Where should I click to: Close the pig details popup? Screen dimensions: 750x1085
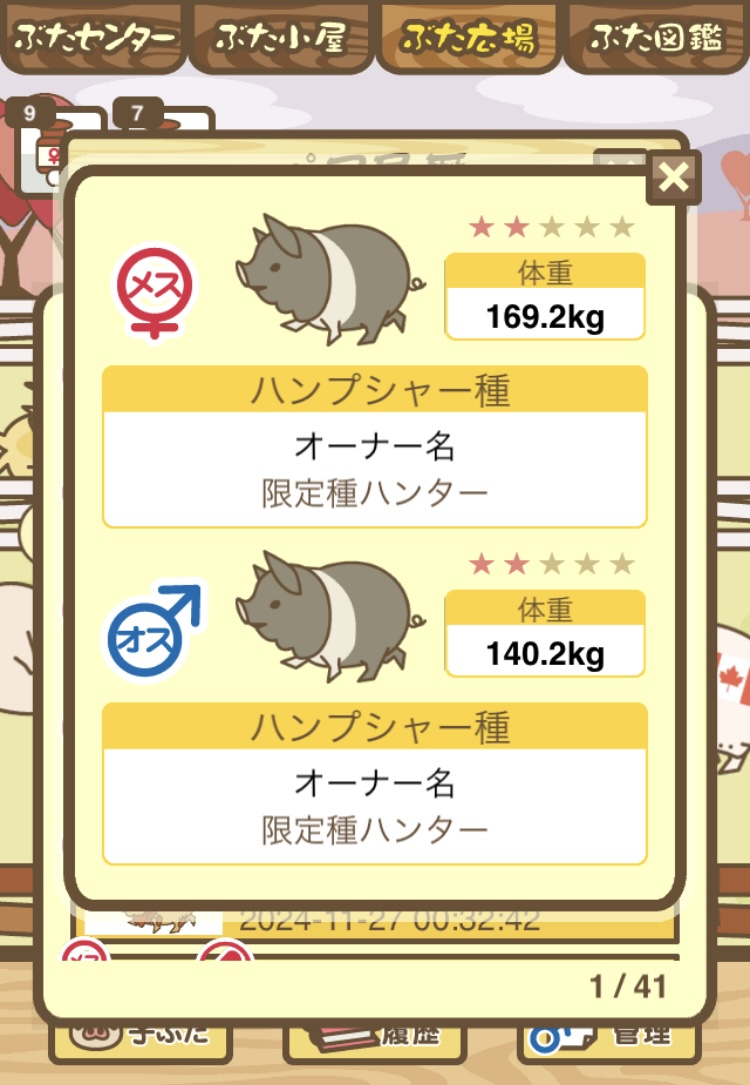pos(675,178)
